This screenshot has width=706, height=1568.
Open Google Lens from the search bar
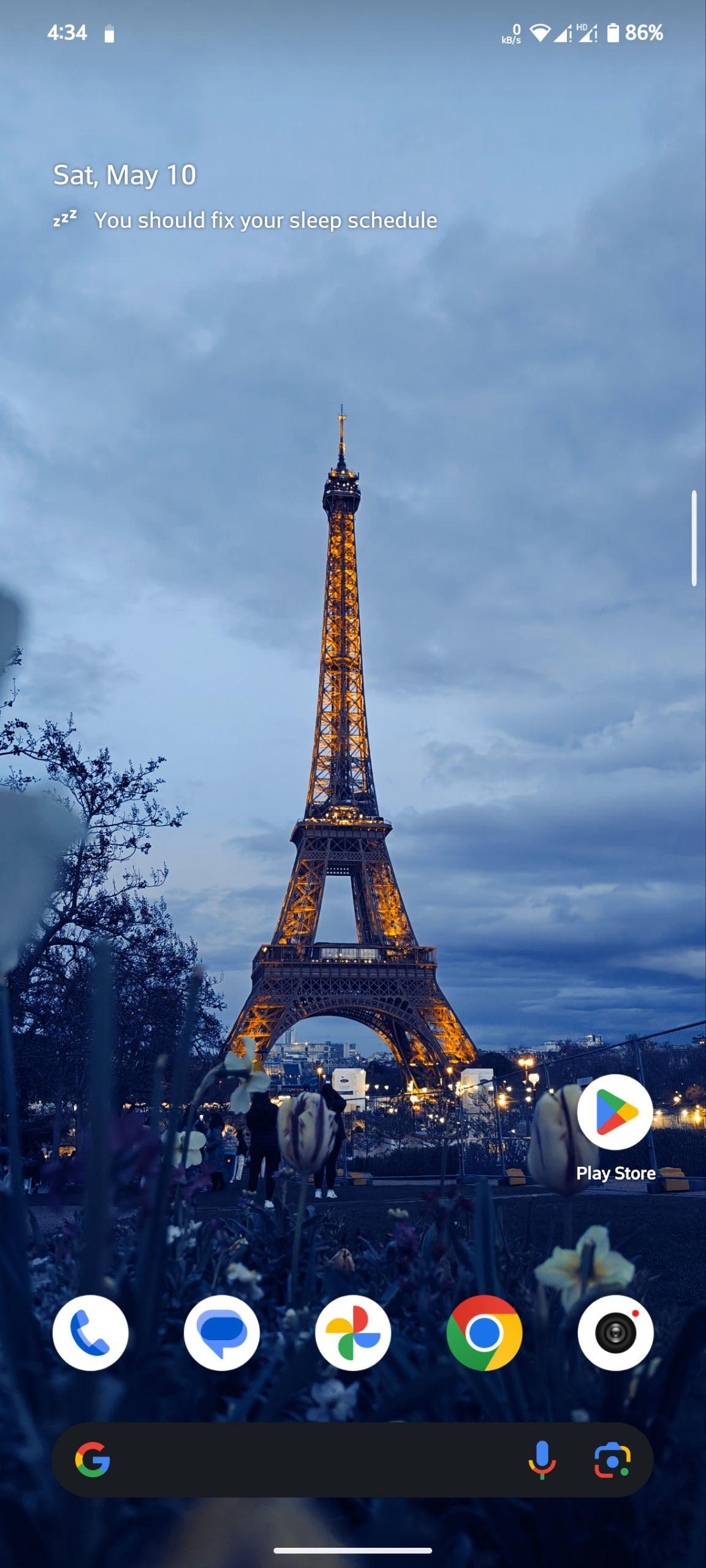(612, 1460)
